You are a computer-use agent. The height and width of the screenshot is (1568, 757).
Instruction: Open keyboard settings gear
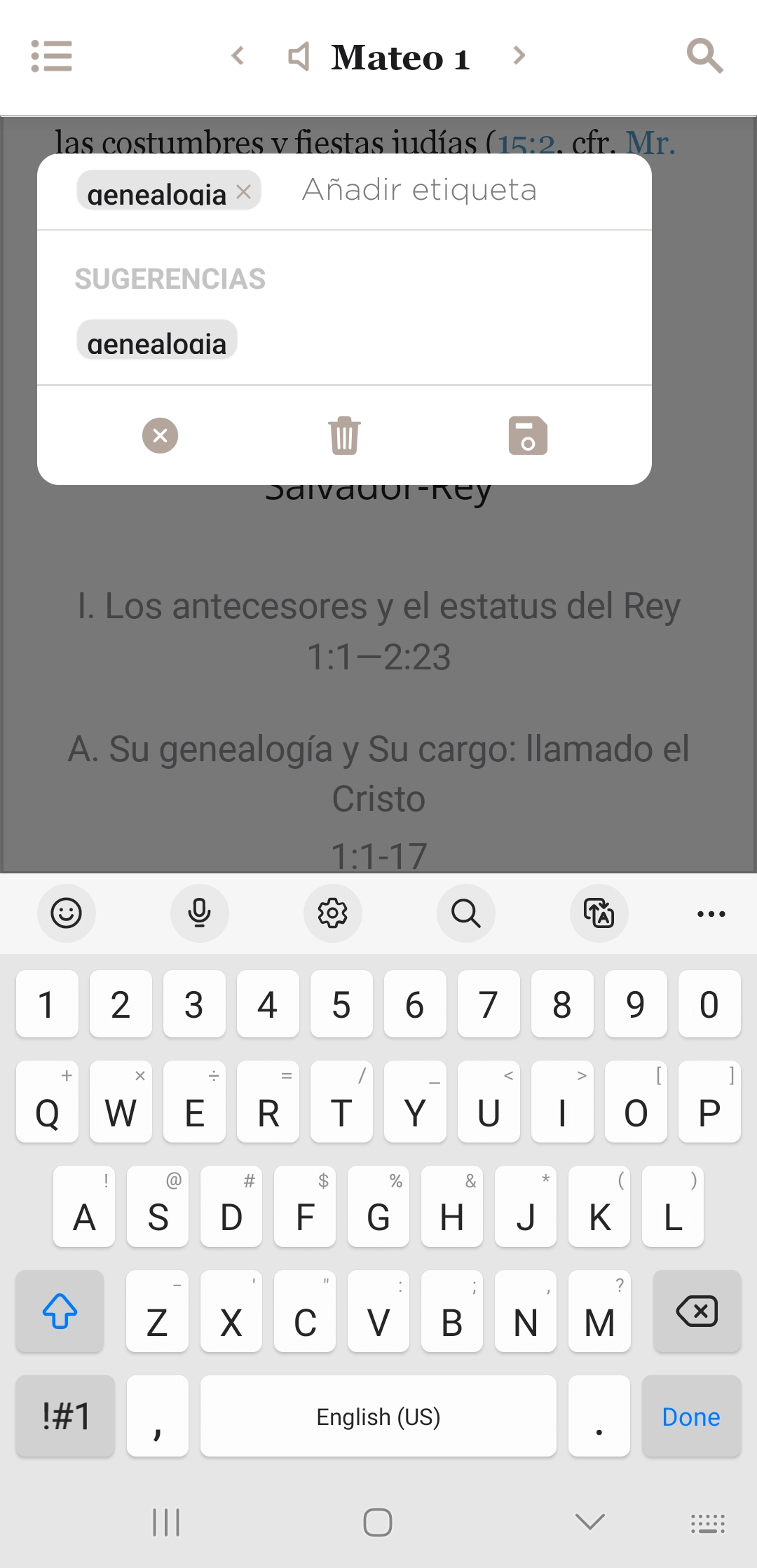coord(333,913)
